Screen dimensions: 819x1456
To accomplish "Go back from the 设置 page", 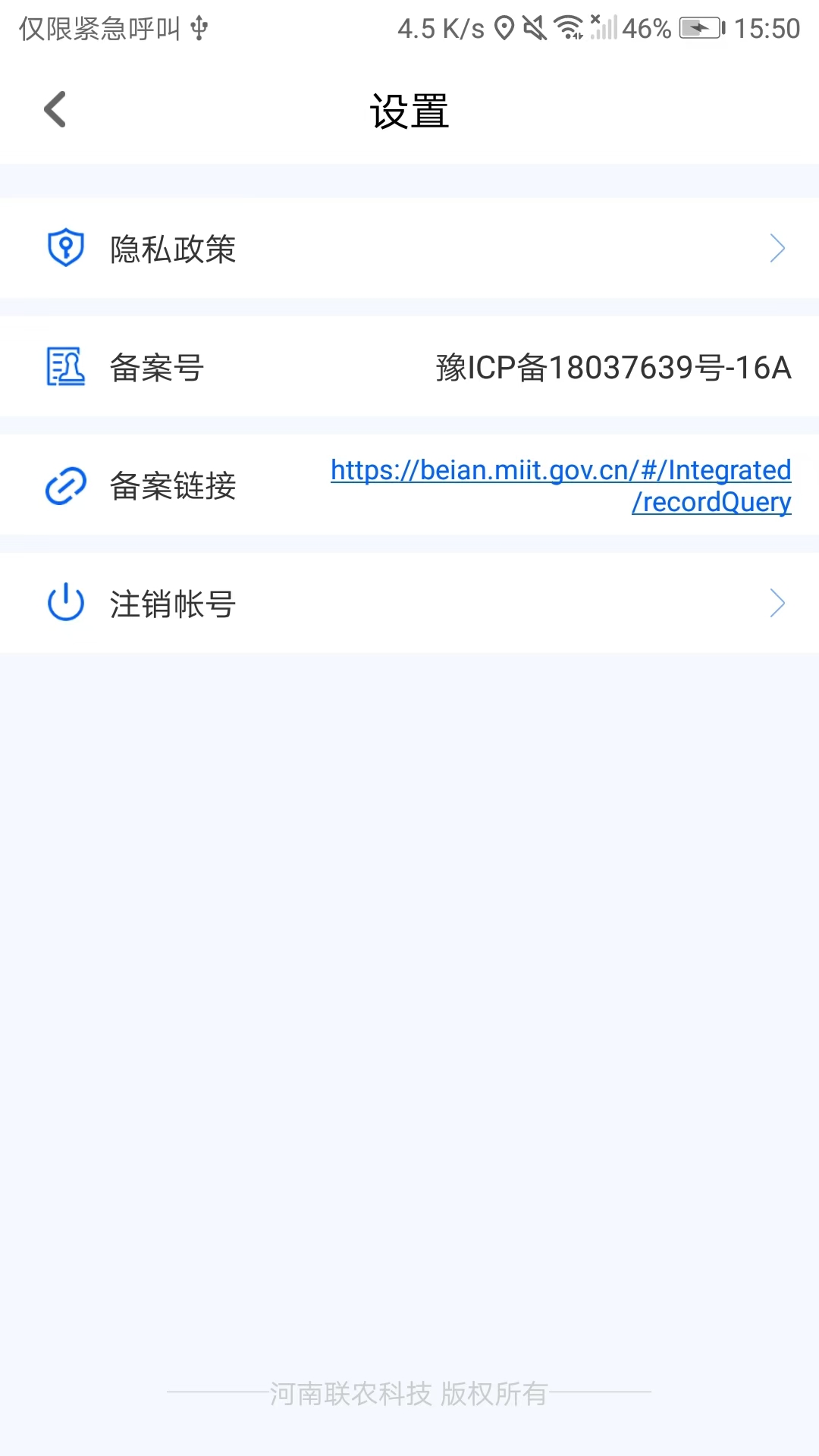I will pyautogui.click(x=55, y=110).
